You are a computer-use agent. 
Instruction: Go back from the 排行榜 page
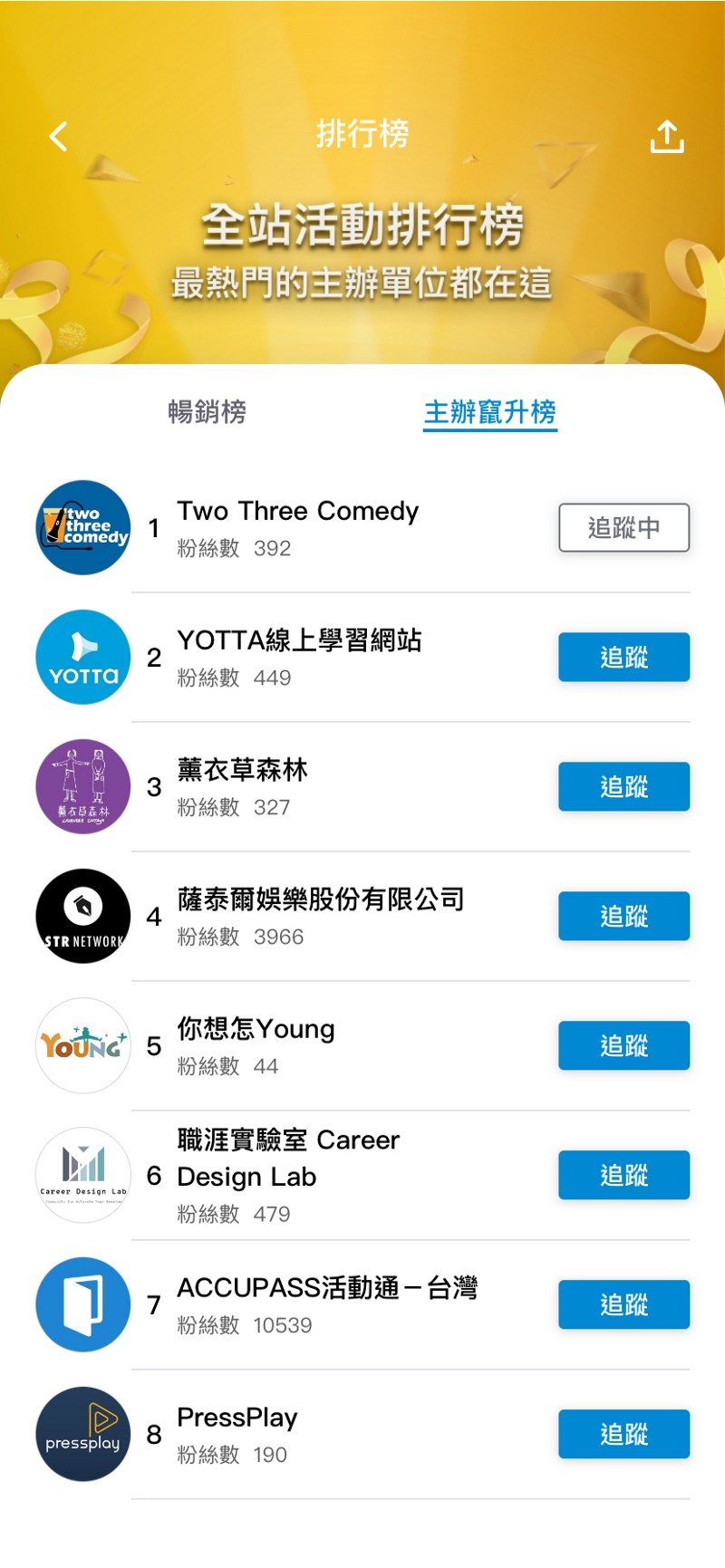pyautogui.click(x=58, y=137)
